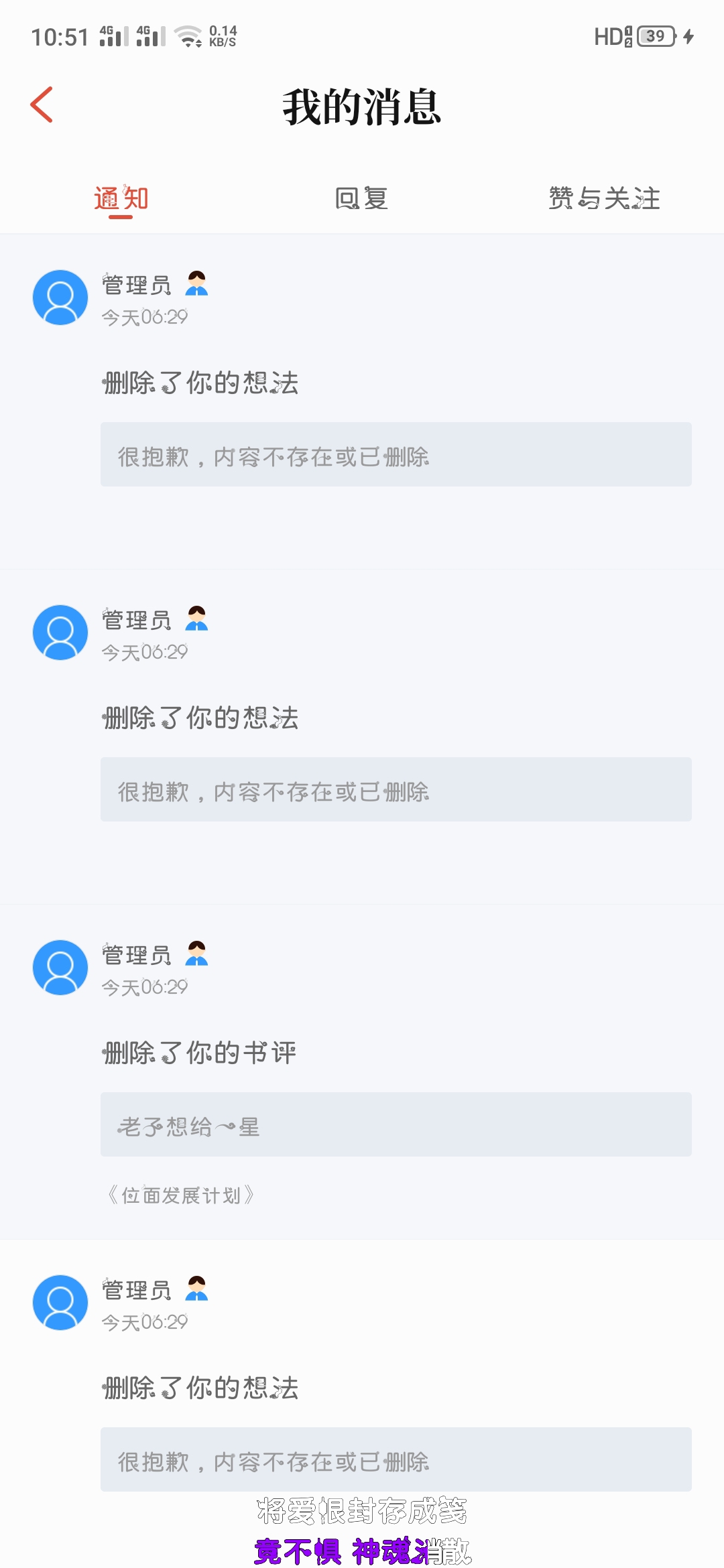Select the 通知 tab
The image size is (724, 1568).
pos(121,198)
